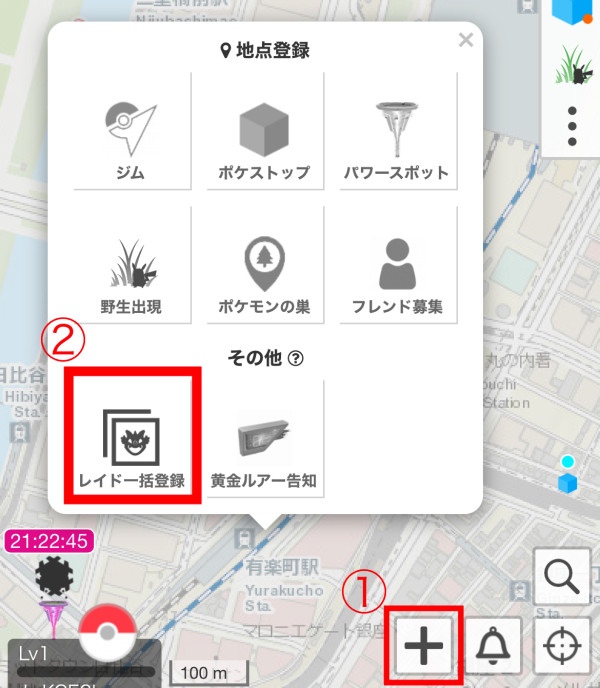Tap the wild grass filter icon on the sidebar
The width and height of the screenshot is (600, 688).
coord(574,68)
